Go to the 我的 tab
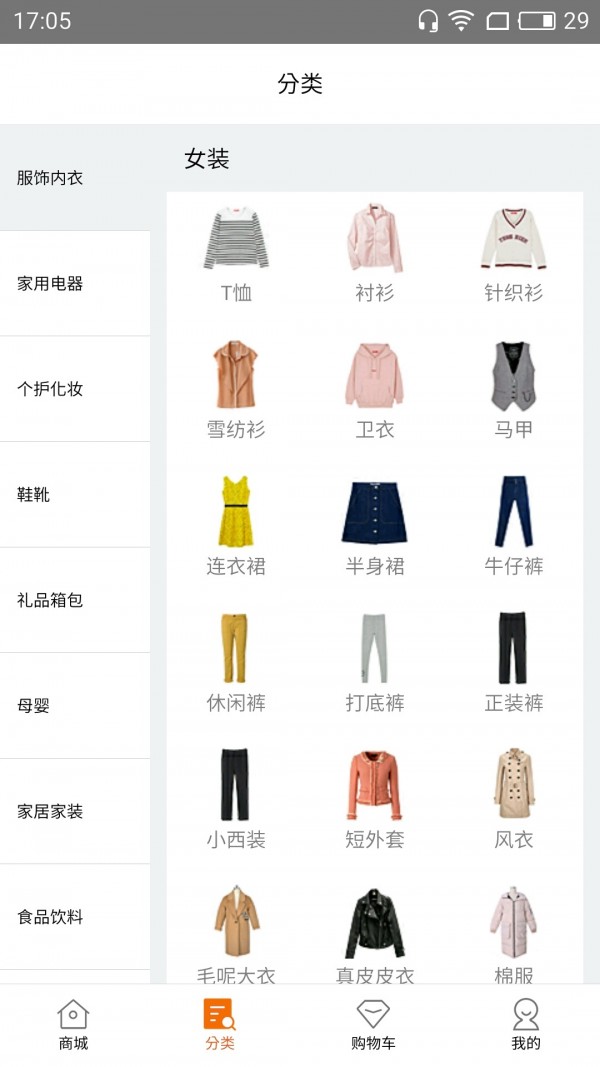This screenshot has height=1067, width=600. [x=526, y=1025]
